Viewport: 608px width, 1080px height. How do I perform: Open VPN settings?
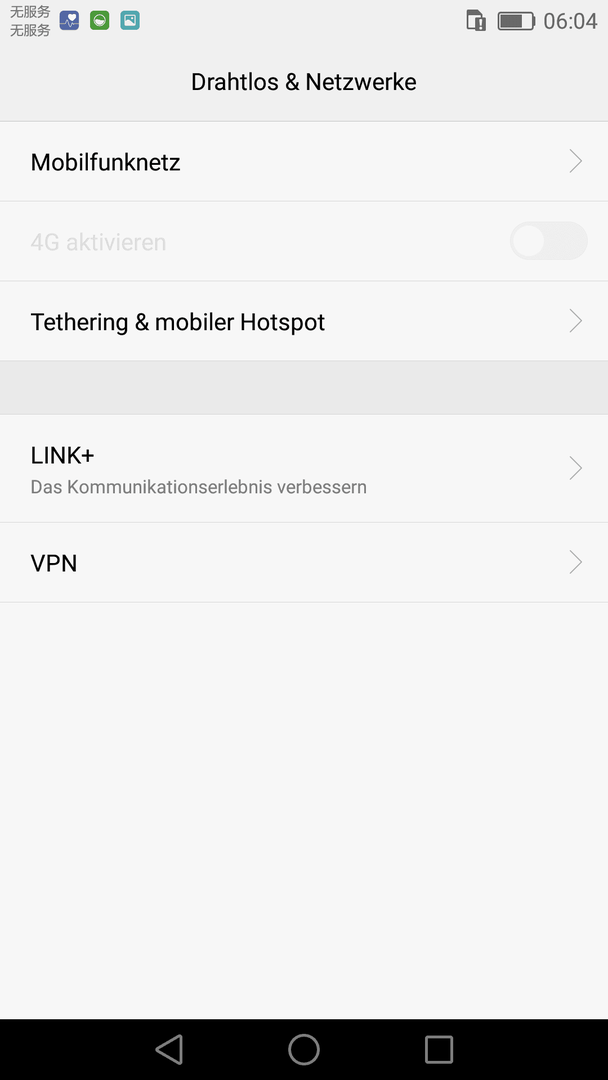(304, 563)
